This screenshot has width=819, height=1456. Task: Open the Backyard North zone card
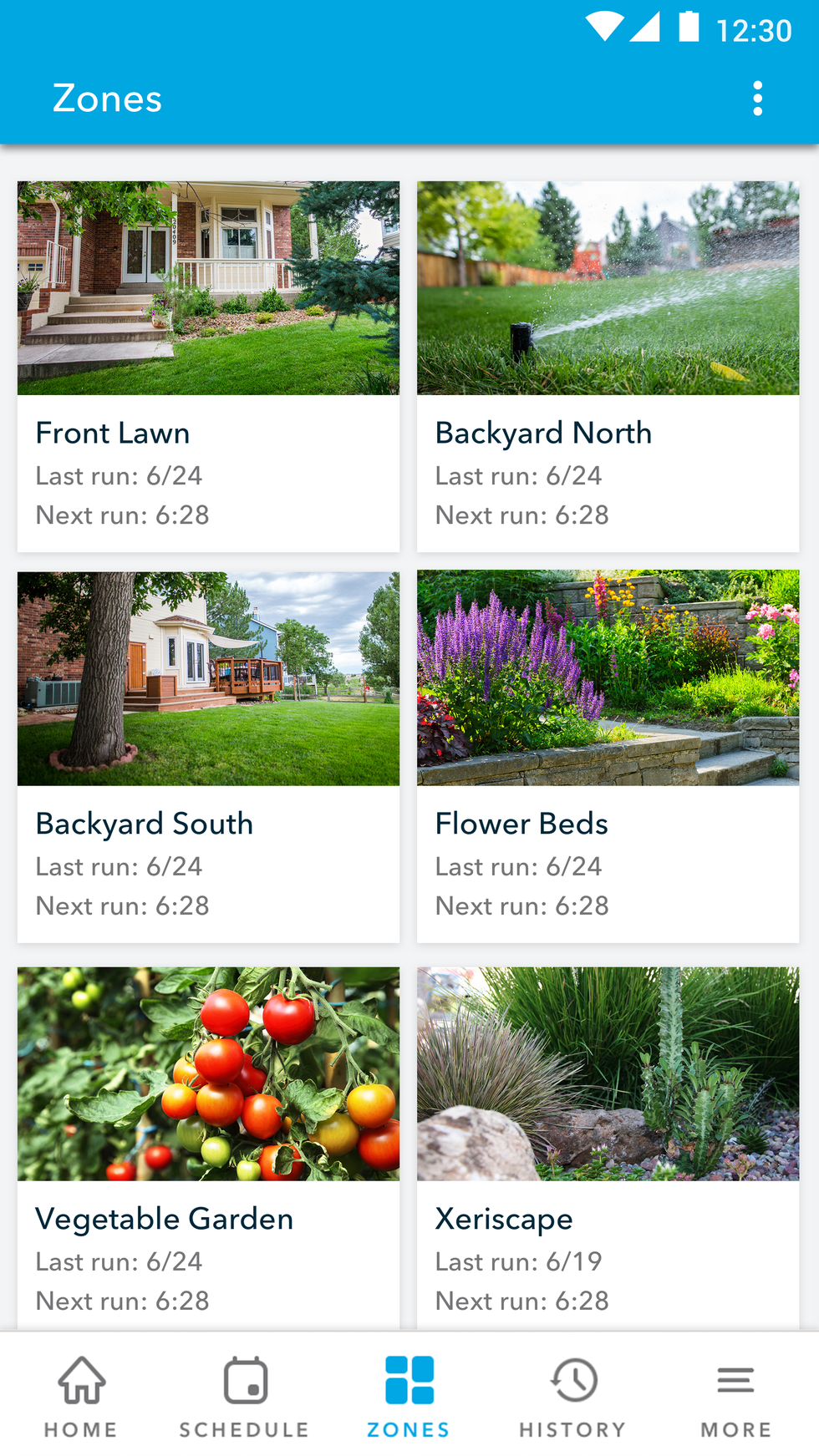(x=608, y=366)
